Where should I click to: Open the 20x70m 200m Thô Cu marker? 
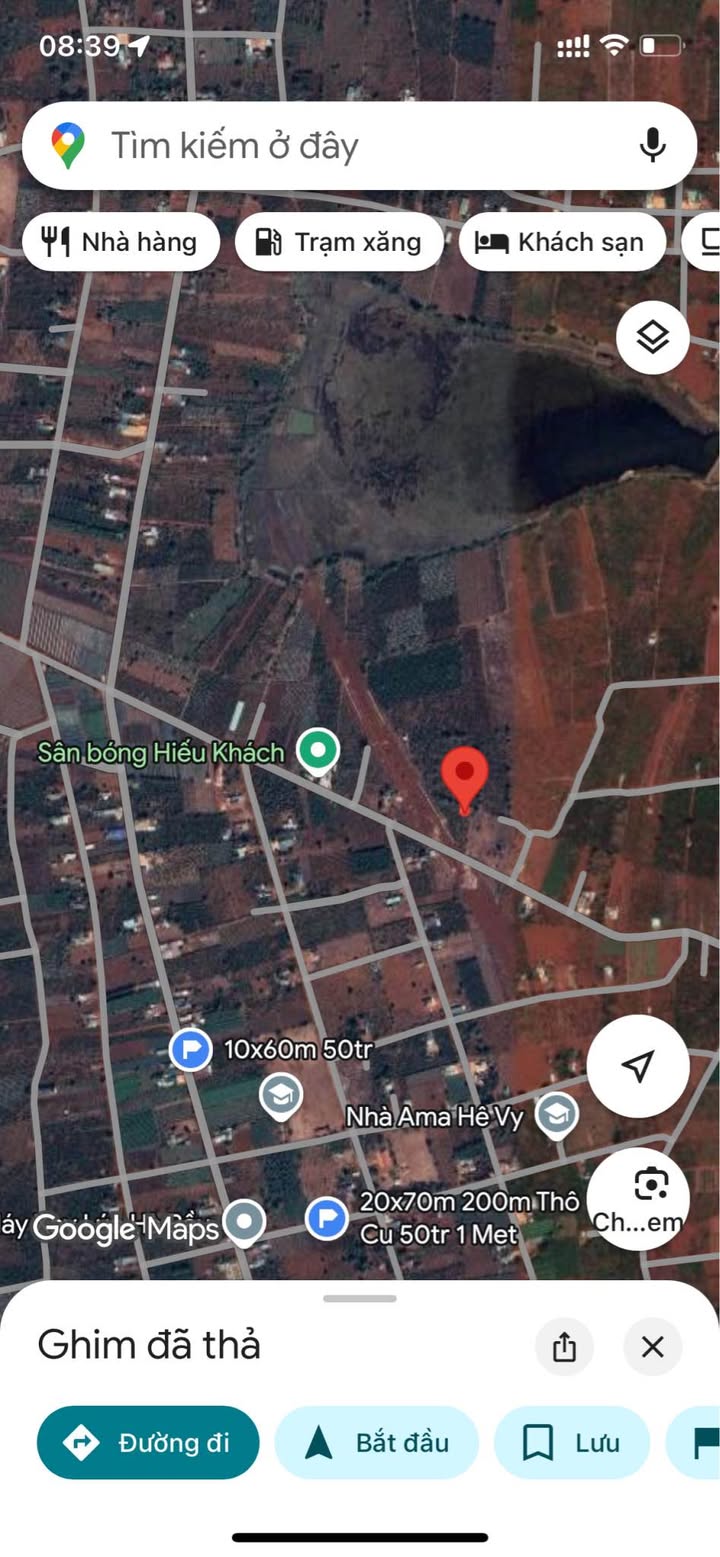tap(326, 1218)
